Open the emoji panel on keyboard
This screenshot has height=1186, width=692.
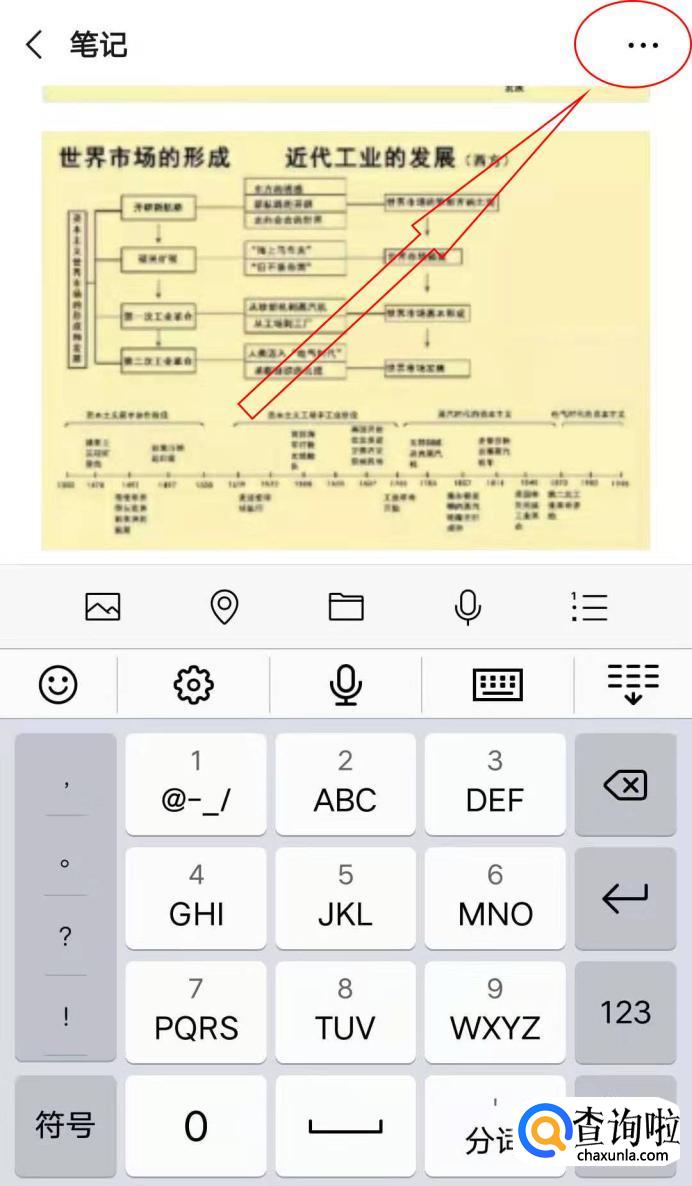58,684
